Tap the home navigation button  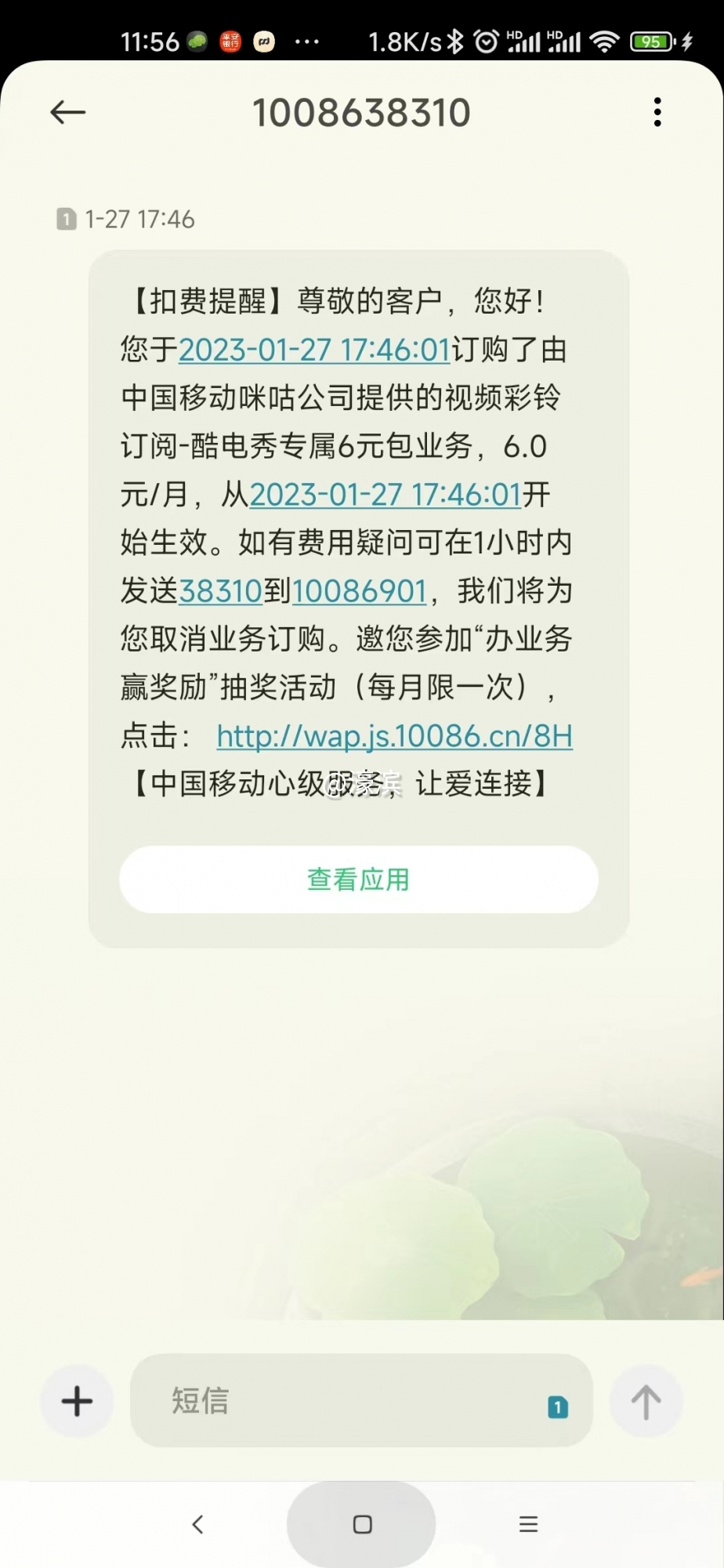coord(360,1522)
